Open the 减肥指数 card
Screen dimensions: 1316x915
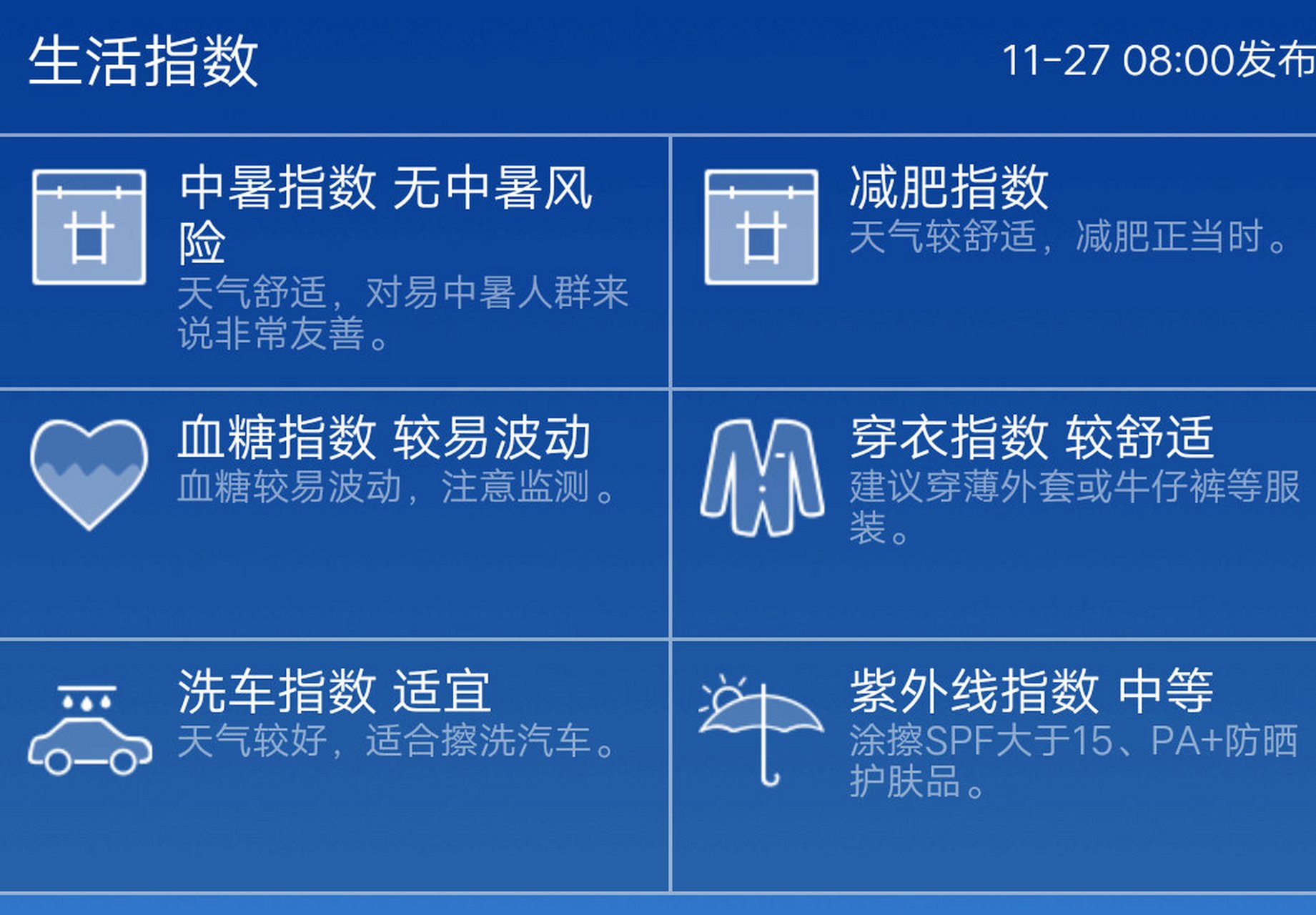coord(994,261)
